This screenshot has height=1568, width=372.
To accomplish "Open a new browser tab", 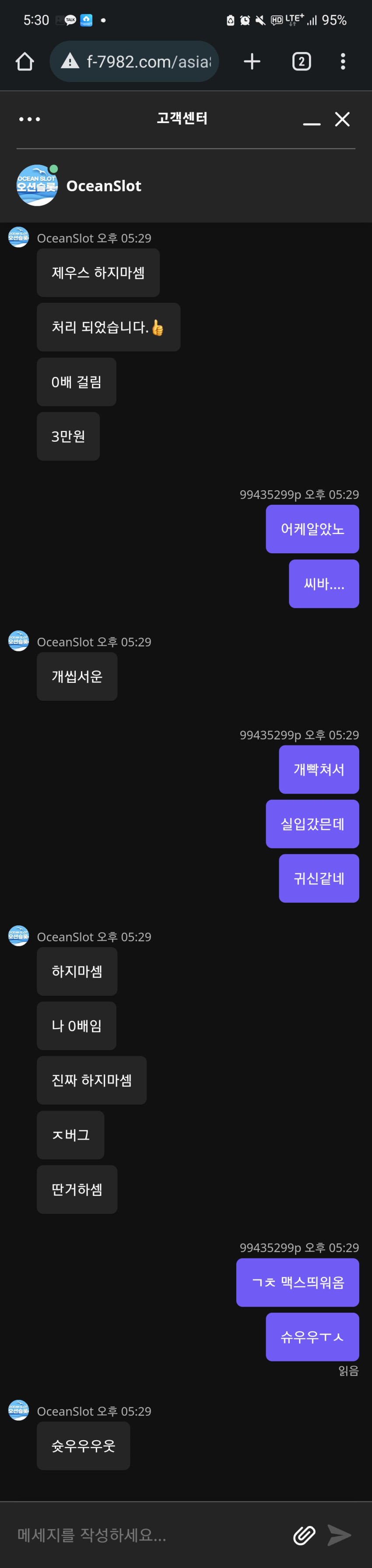I will click(252, 61).
